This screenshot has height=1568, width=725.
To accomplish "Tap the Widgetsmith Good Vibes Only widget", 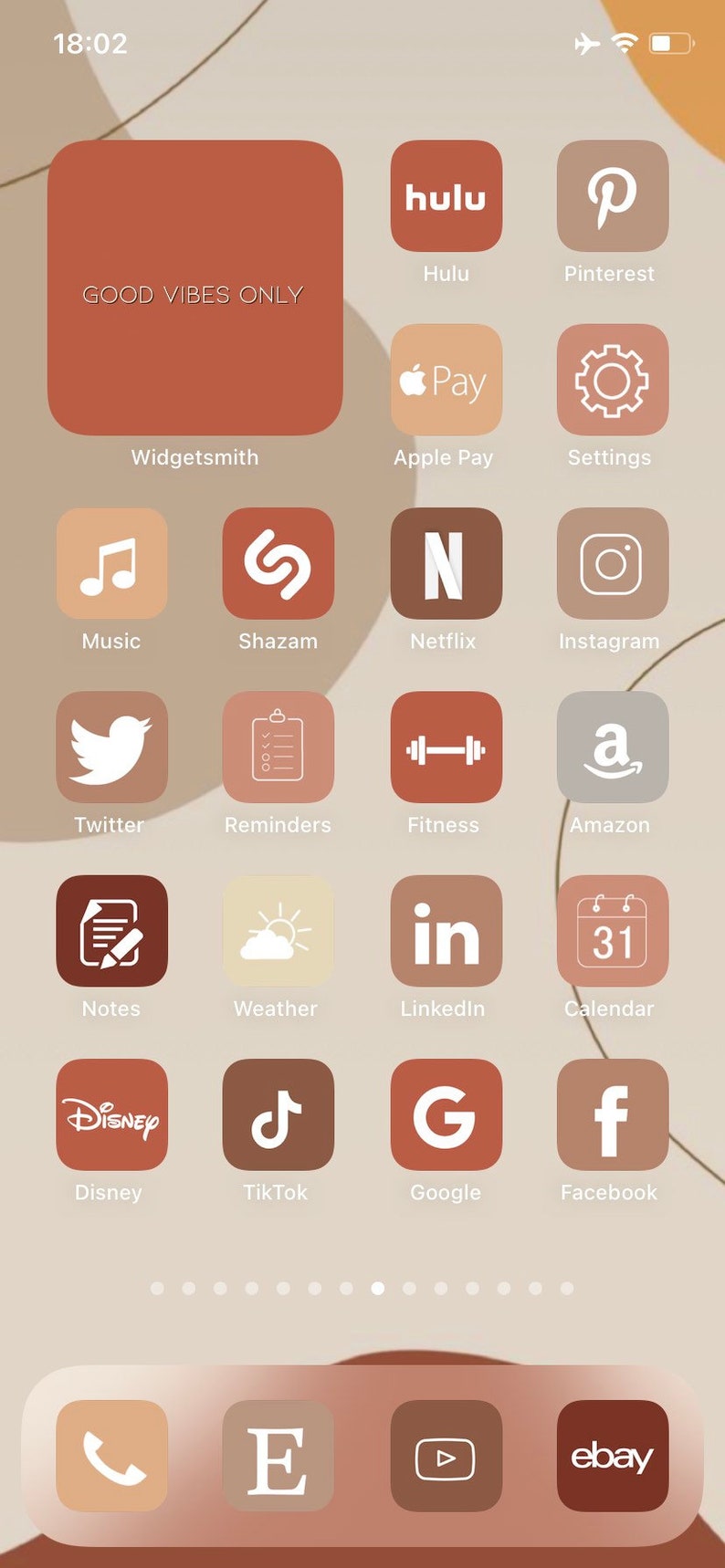I will [195, 287].
